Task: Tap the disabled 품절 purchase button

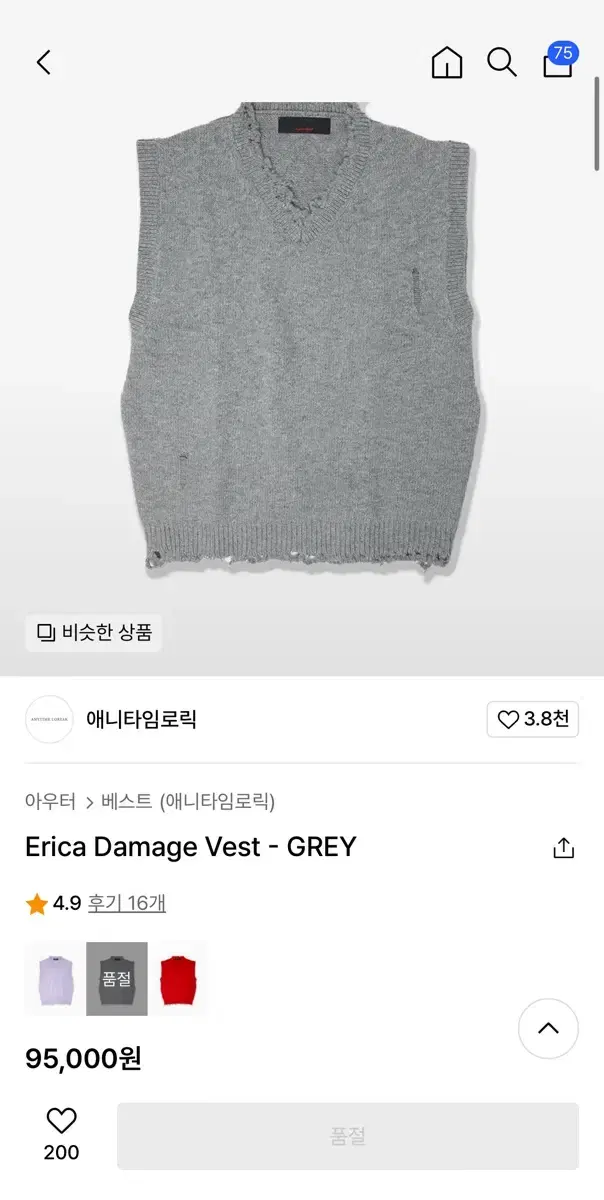Action: [348, 1136]
